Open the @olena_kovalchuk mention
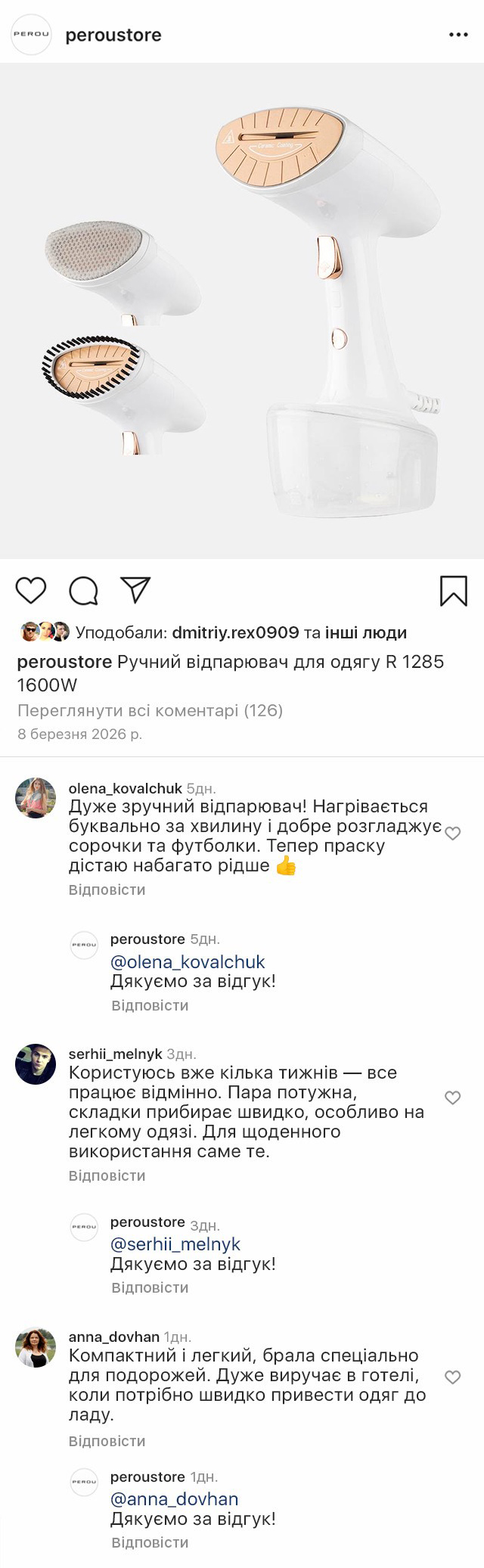 pos(188,961)
